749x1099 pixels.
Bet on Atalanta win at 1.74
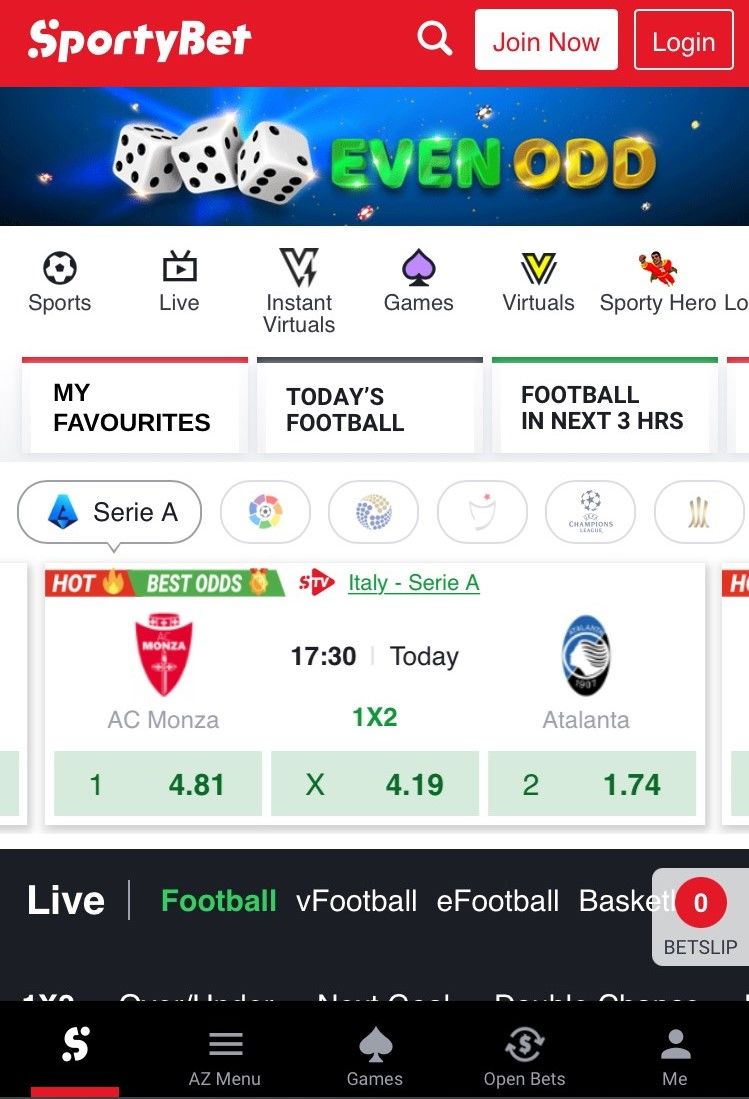(x=592, y=784)
